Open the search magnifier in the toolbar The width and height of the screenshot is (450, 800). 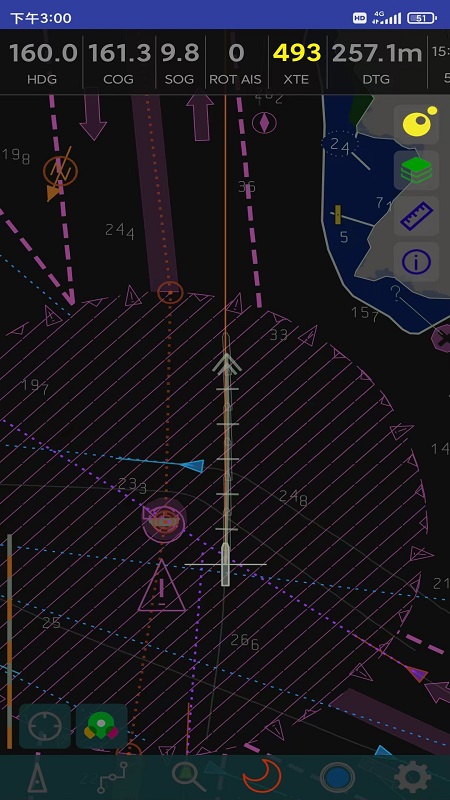pos(187,777)
